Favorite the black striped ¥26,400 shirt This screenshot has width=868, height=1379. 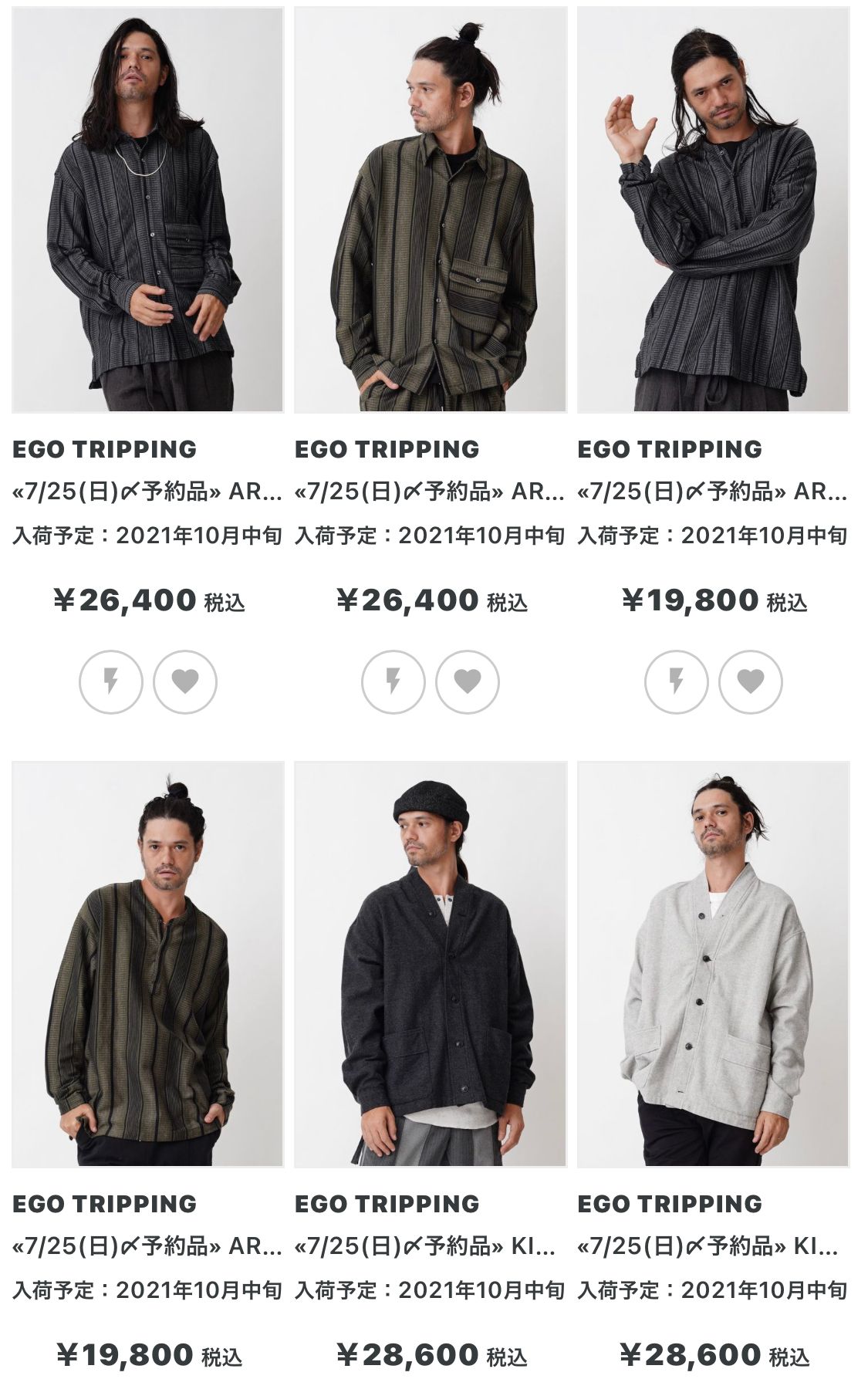pyautogui.click(x=185, y=681)
